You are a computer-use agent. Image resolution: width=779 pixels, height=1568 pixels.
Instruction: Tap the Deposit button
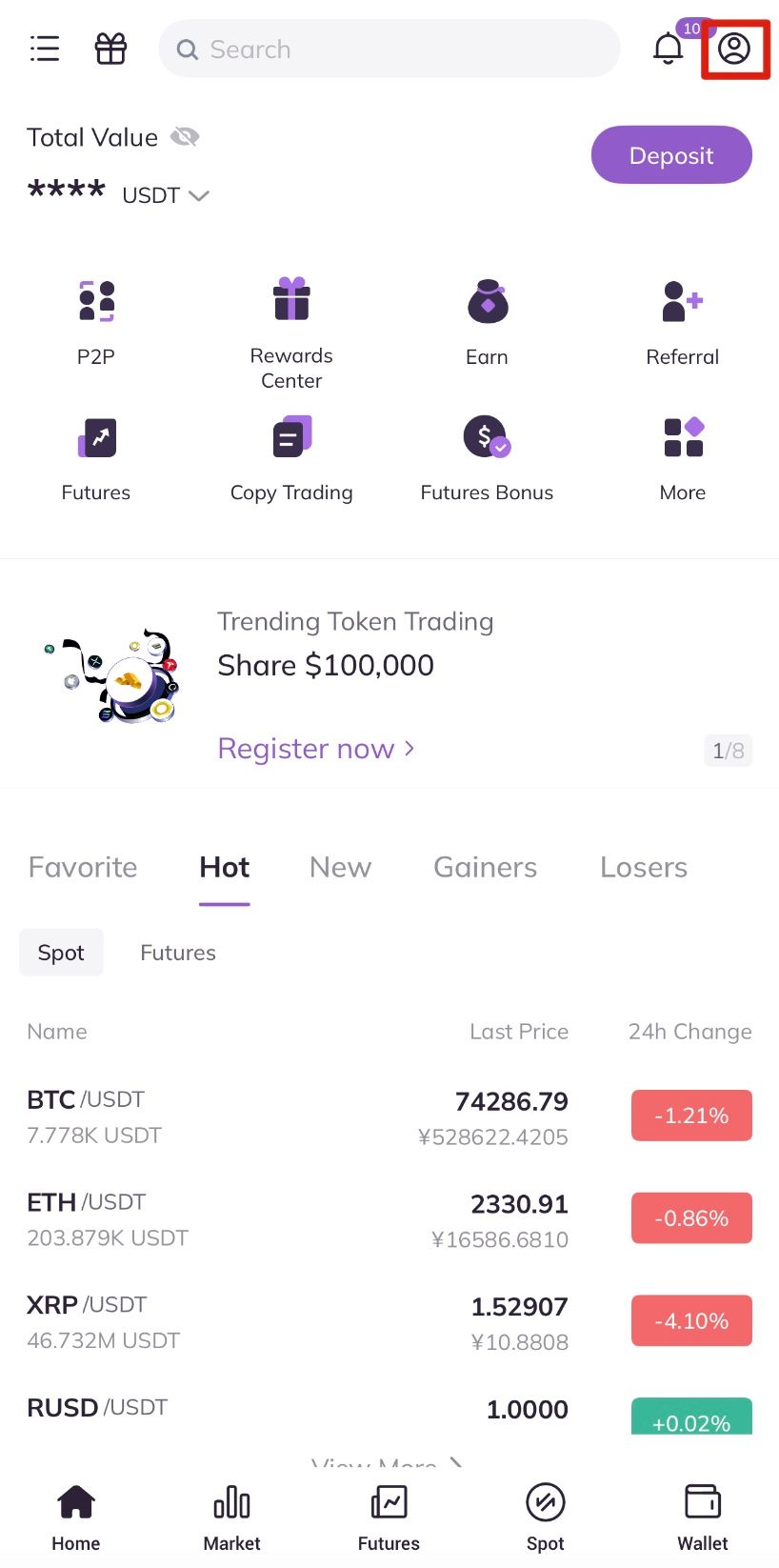point(671,155)
